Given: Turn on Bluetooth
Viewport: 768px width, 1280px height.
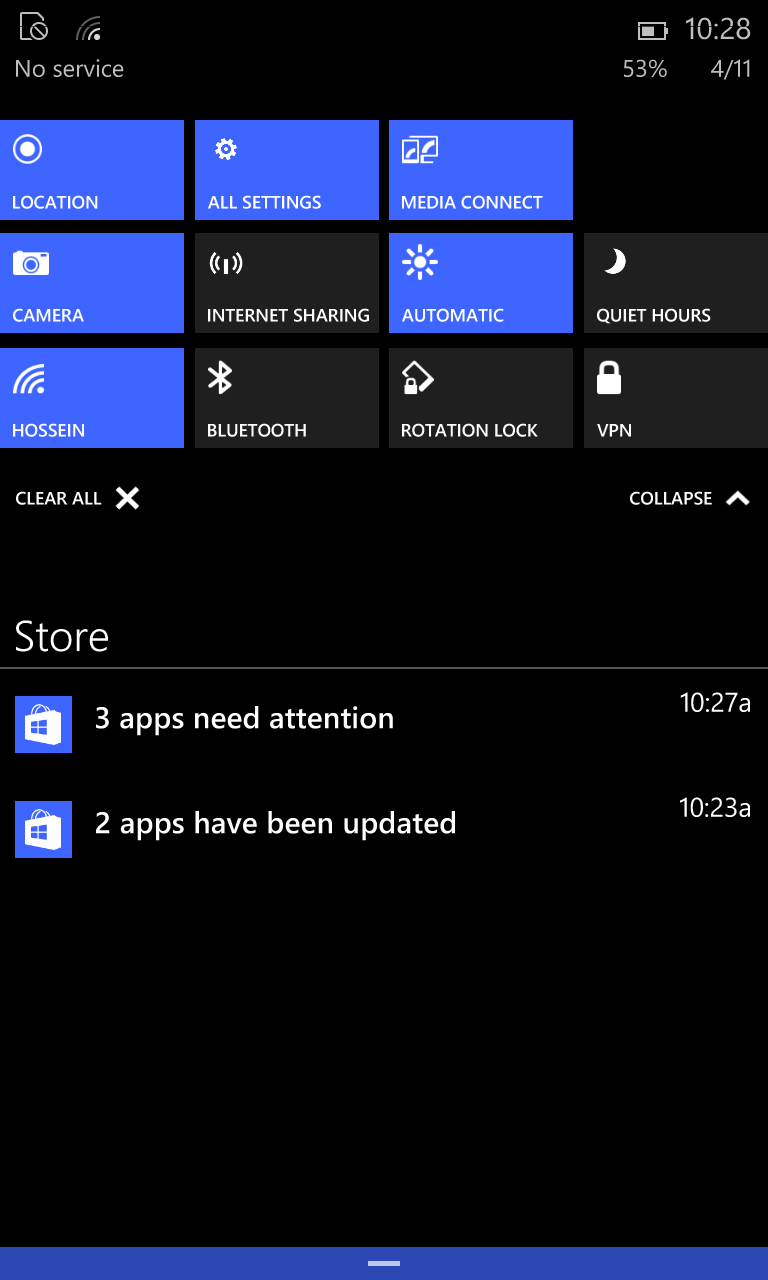Looking at the screenshot, I should (287, 398).
